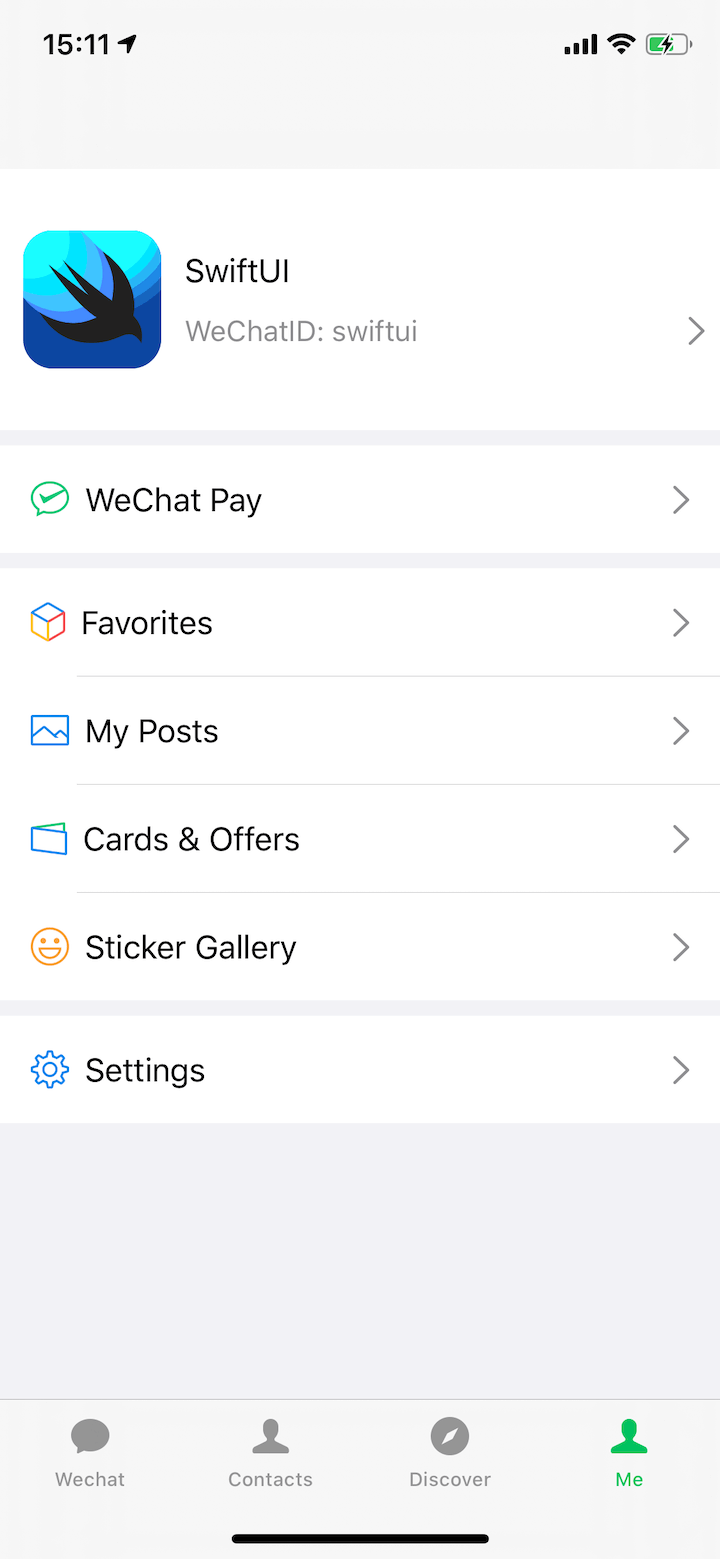The width and height of the screenshot is (720, 1559).
Task: View My Posts
Action: click(360, 731)
